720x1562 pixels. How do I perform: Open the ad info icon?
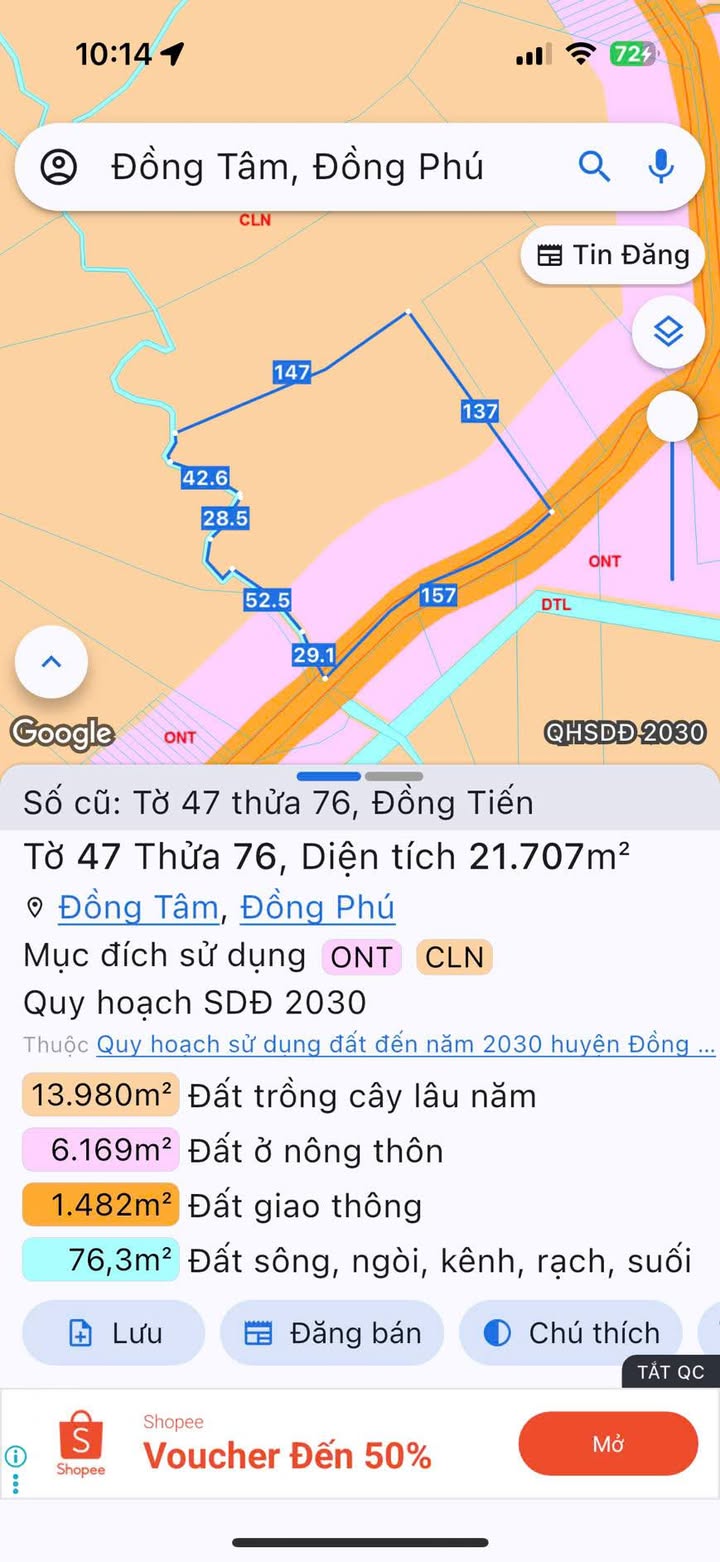pos(16,1456)
